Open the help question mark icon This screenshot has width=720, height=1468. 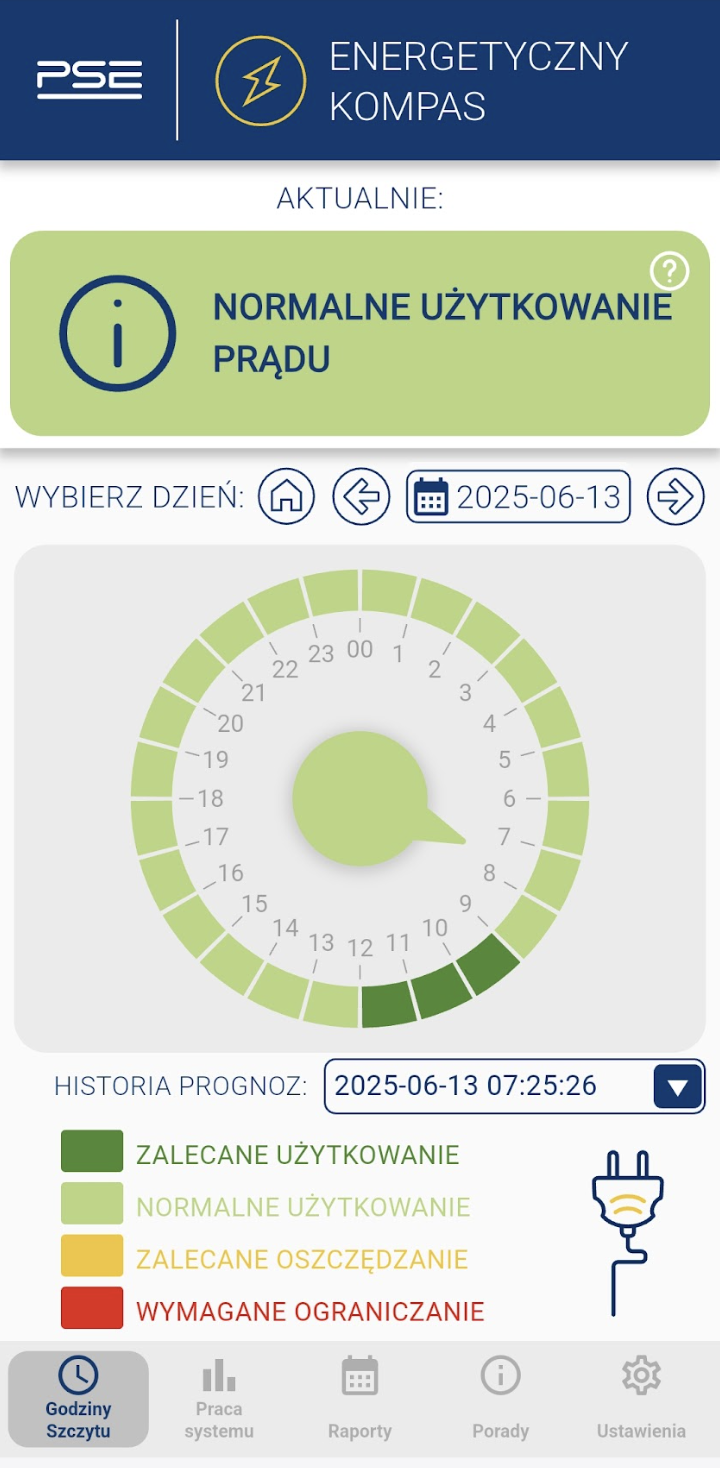(670, 270)
